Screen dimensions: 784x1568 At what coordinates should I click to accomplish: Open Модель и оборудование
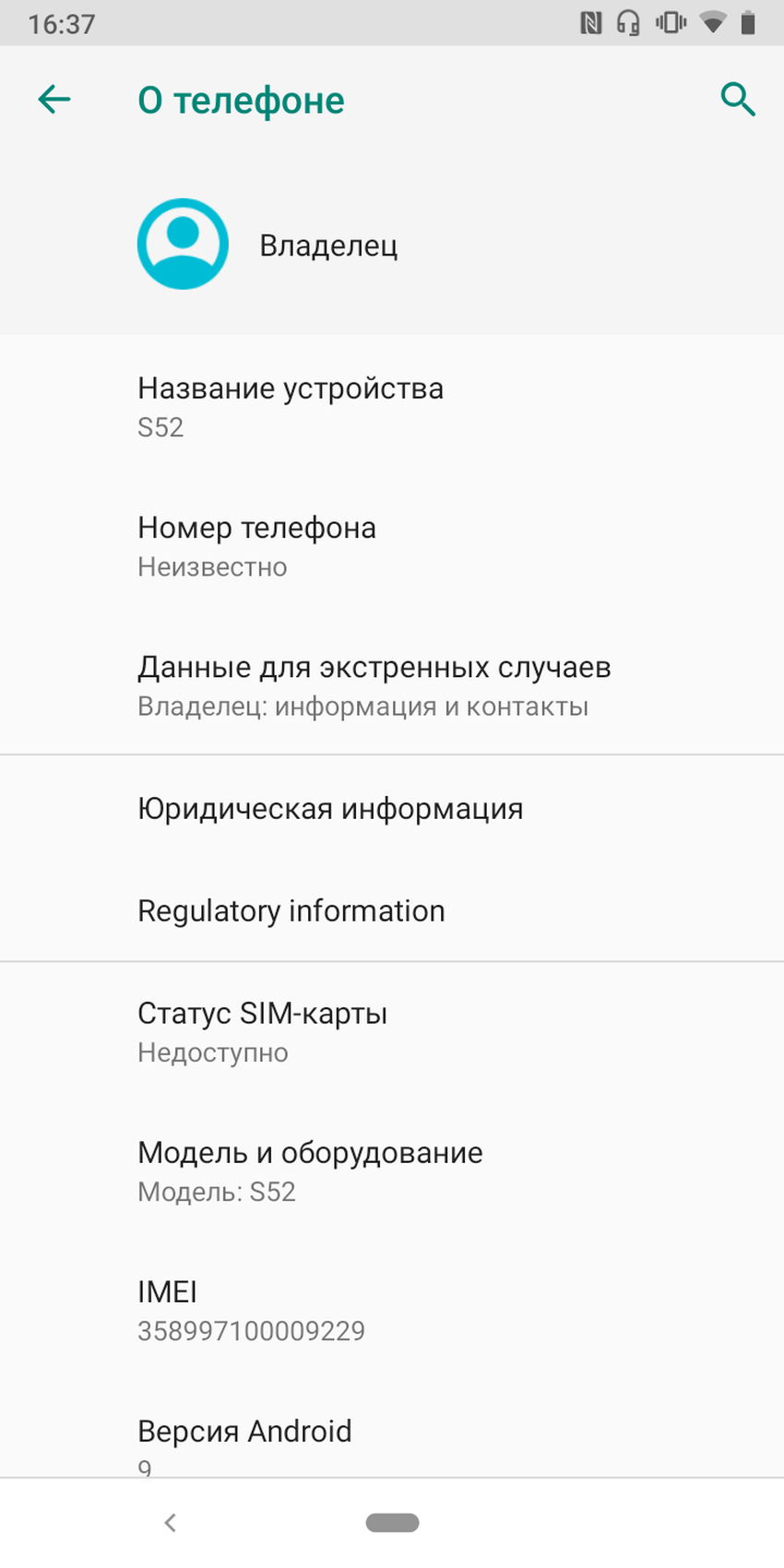[x=310, y=1171]
